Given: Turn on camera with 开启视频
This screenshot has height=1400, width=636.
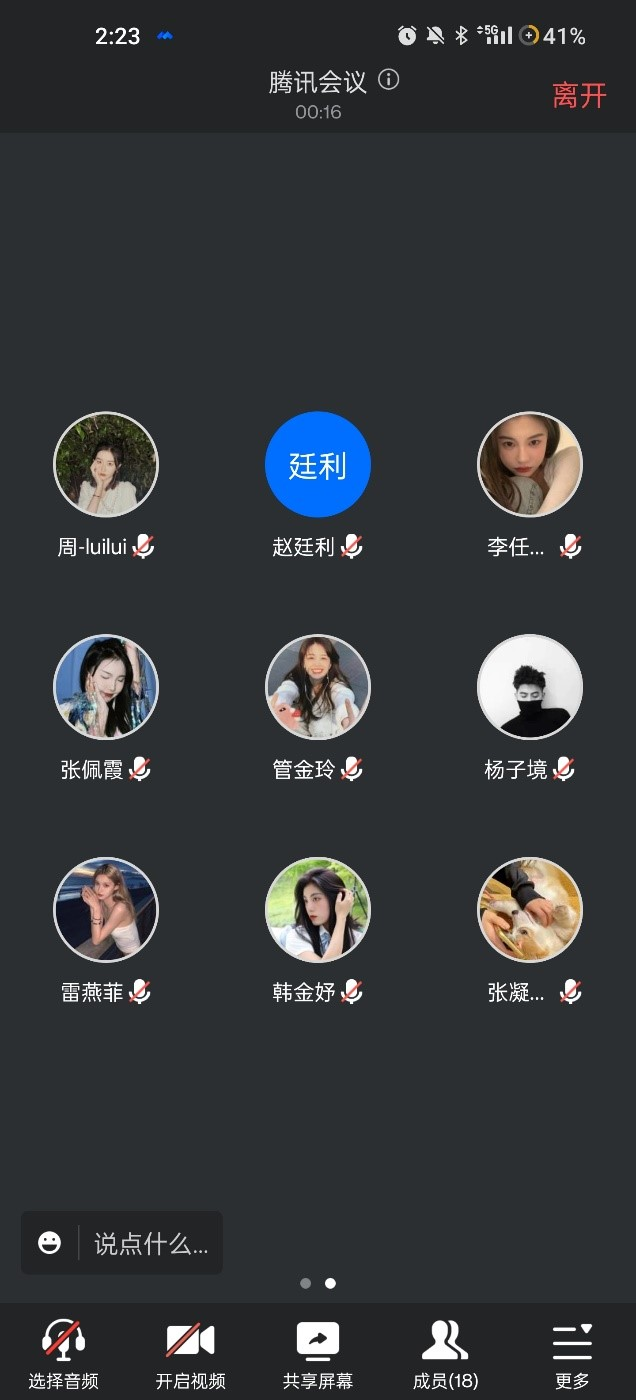Looking at the screenshot, I should [190, 1354].
